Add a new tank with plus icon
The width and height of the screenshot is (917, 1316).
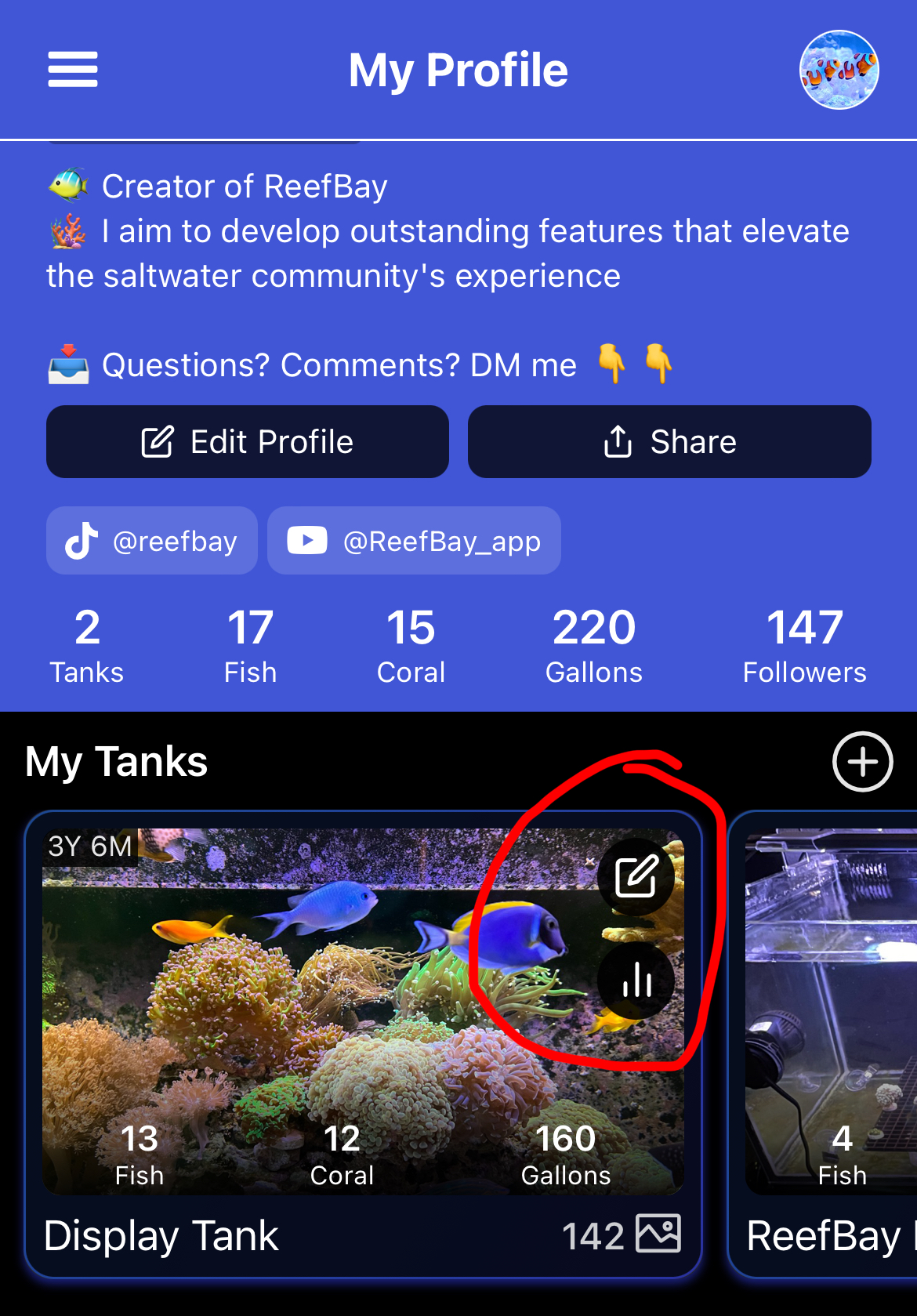pyautogui.click(x=862, y=762)
